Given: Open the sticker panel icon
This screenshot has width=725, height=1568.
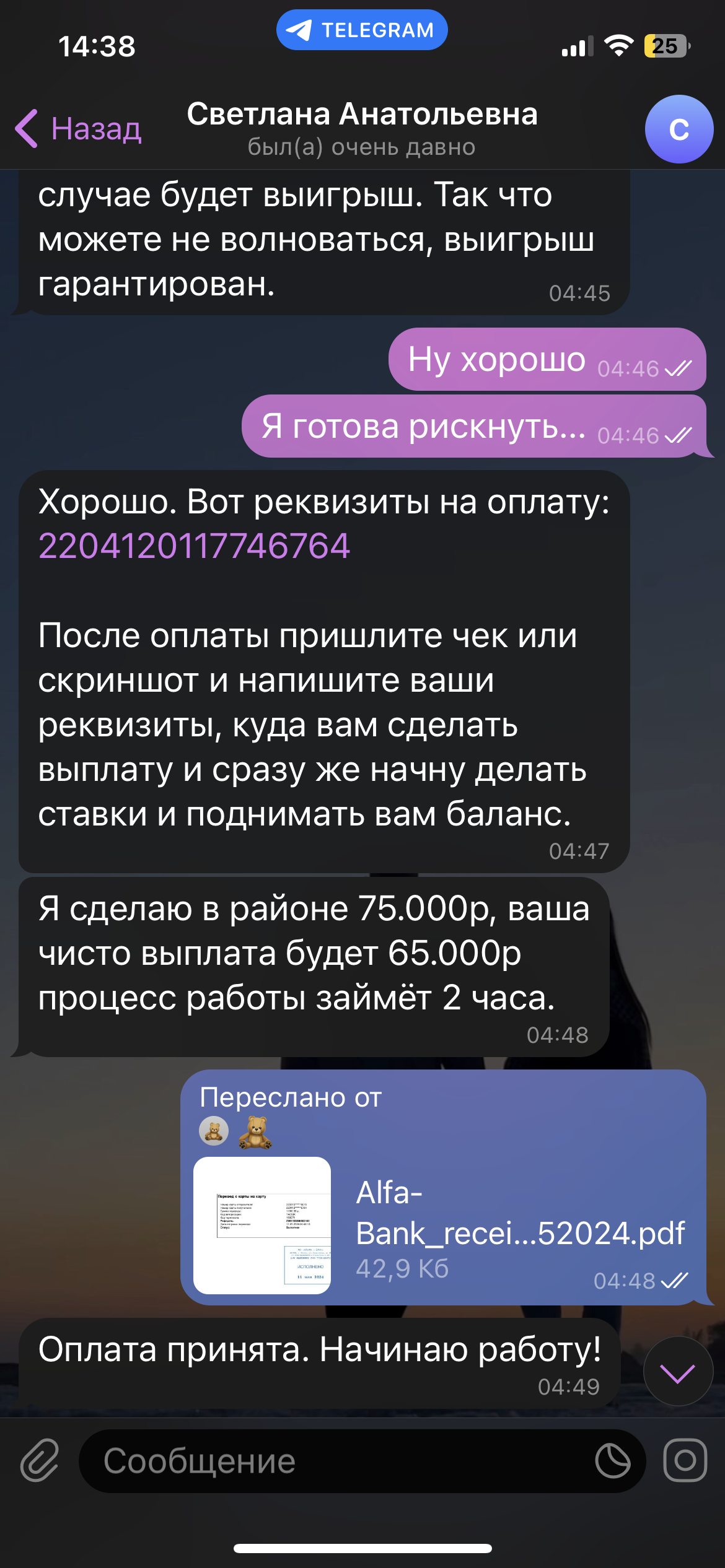Looking at the screenshot, I should pyautogui.click(x=612, y=1461).
